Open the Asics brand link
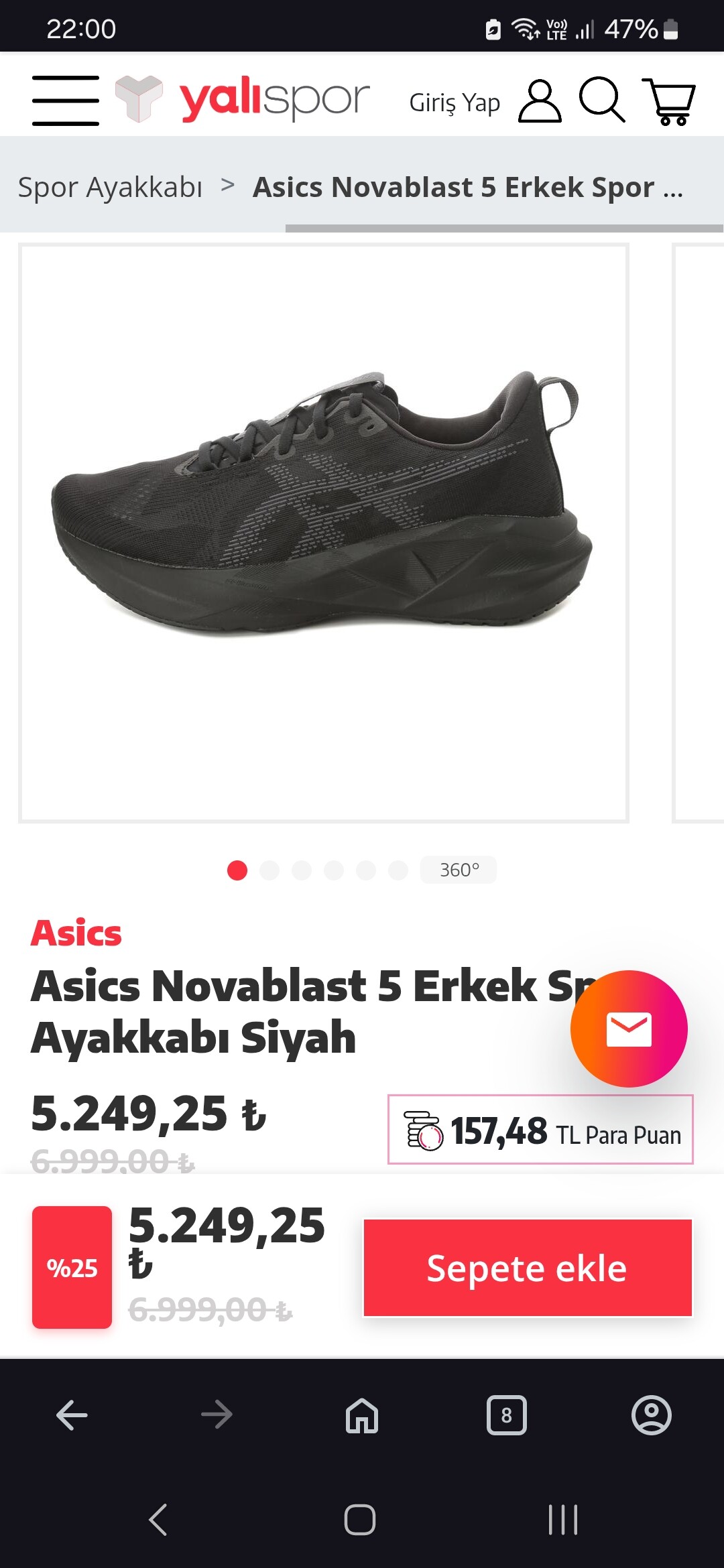The height and width of the screenshot is (1568, 724). tap(76, 933)
